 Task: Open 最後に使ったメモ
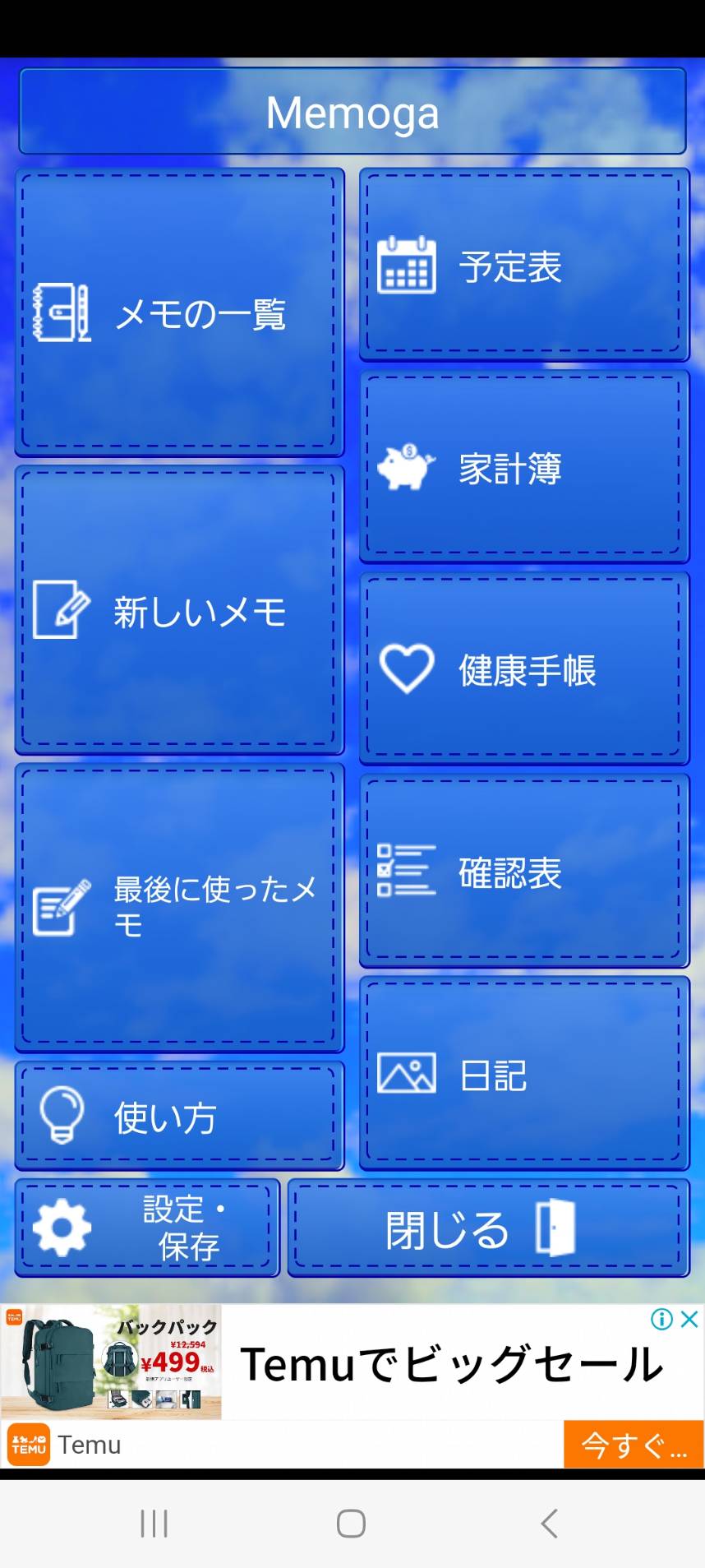(x=179, y=908)
